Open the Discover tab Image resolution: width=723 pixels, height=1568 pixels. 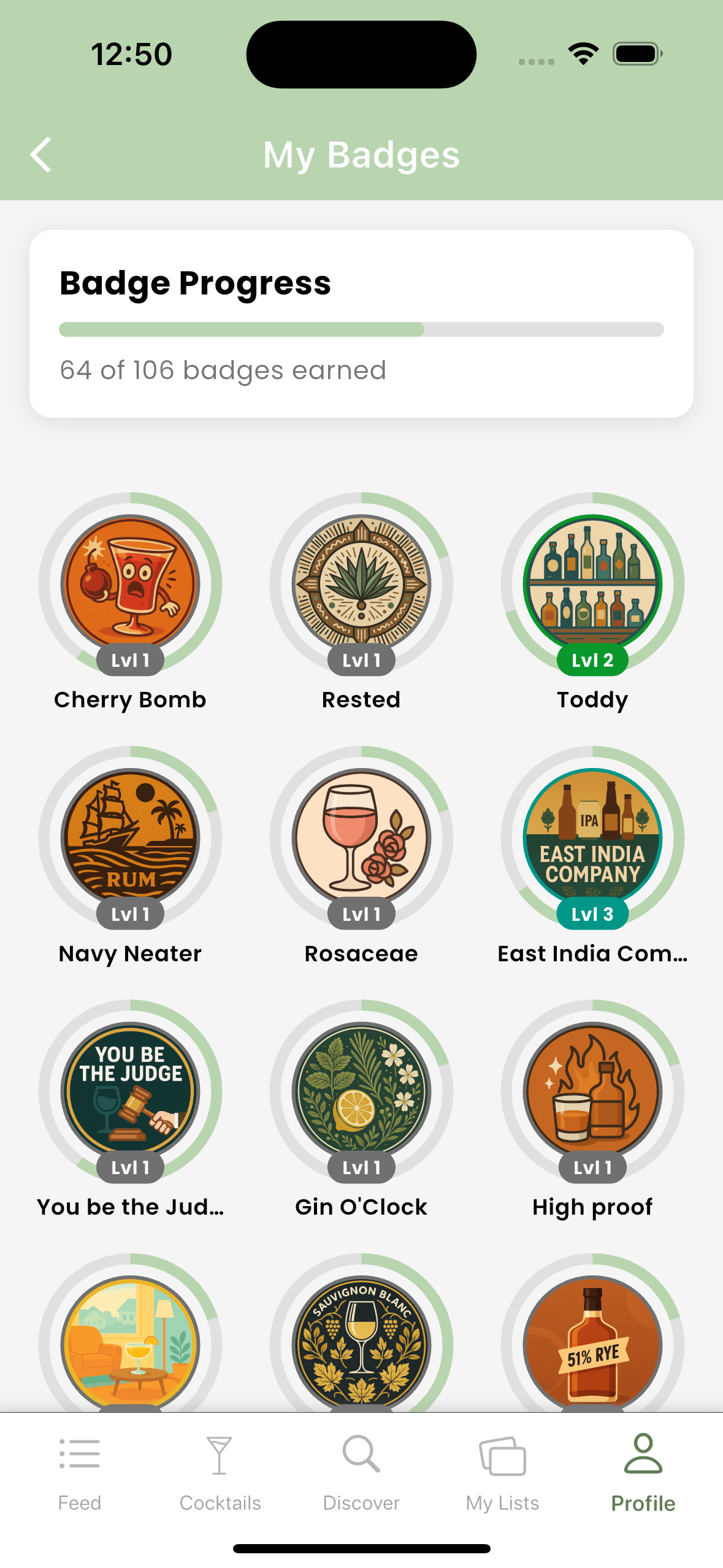(x=361, y=1472)
